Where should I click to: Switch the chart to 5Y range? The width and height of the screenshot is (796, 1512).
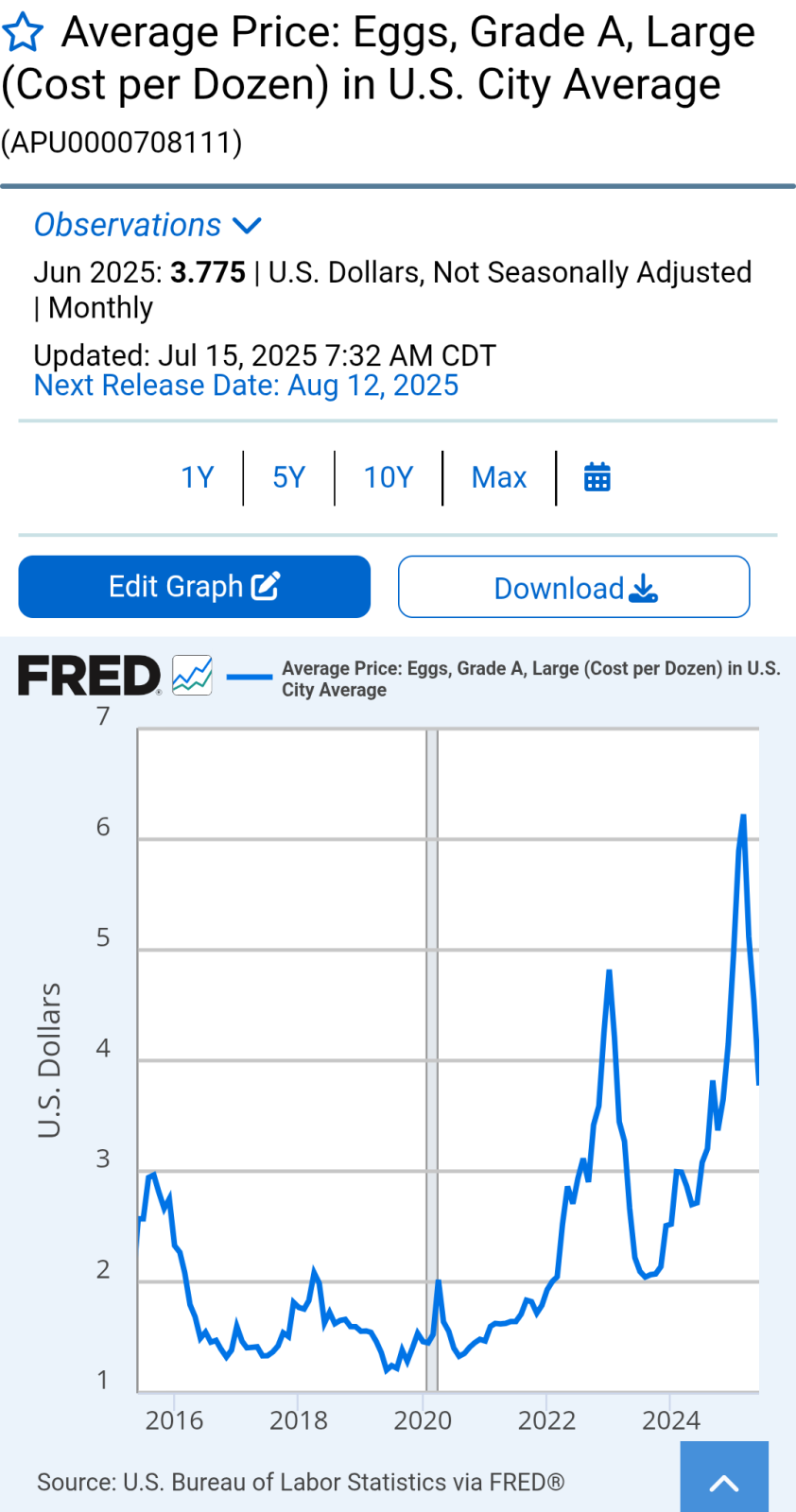[289, 477]
